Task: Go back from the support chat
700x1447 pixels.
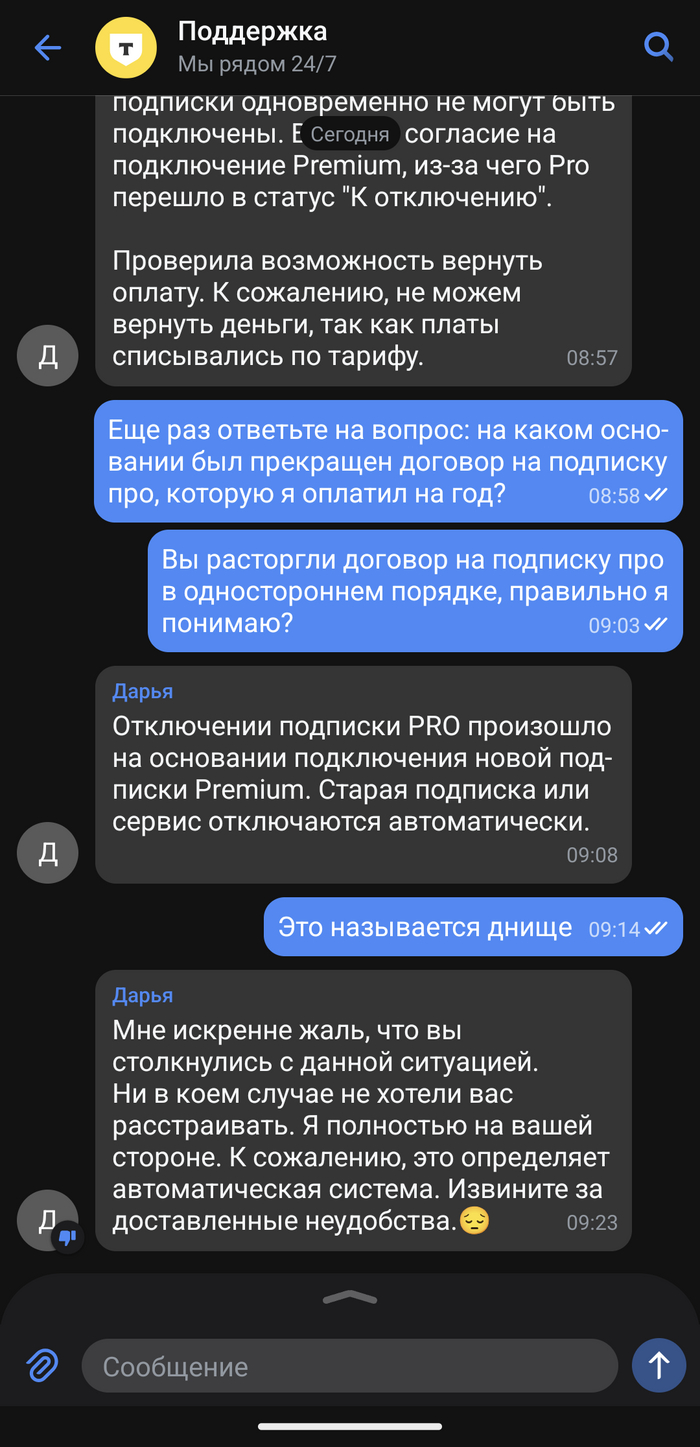Action: [x=47, y=47]
